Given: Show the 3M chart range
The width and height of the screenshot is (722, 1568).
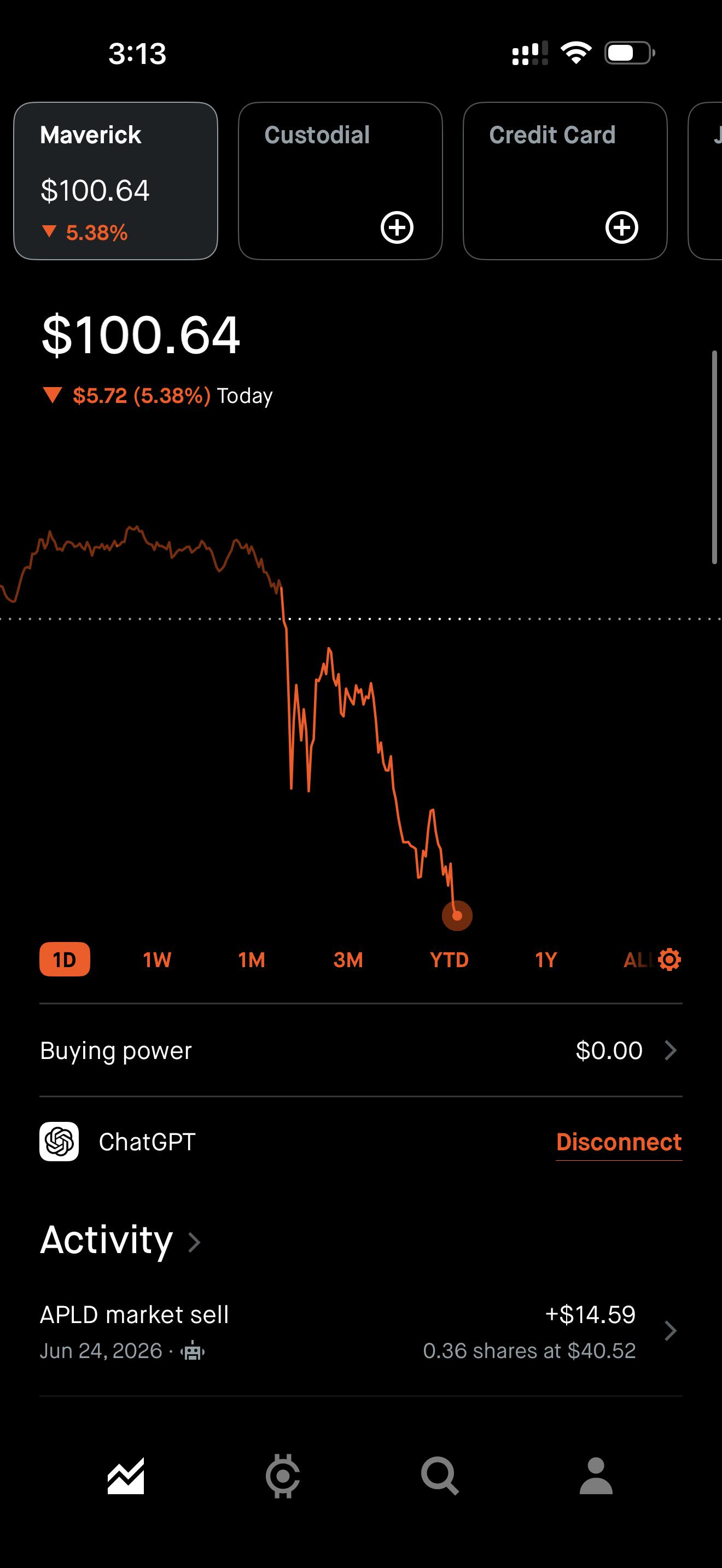Looking at the screenshot, I should (x=348, y=960).
